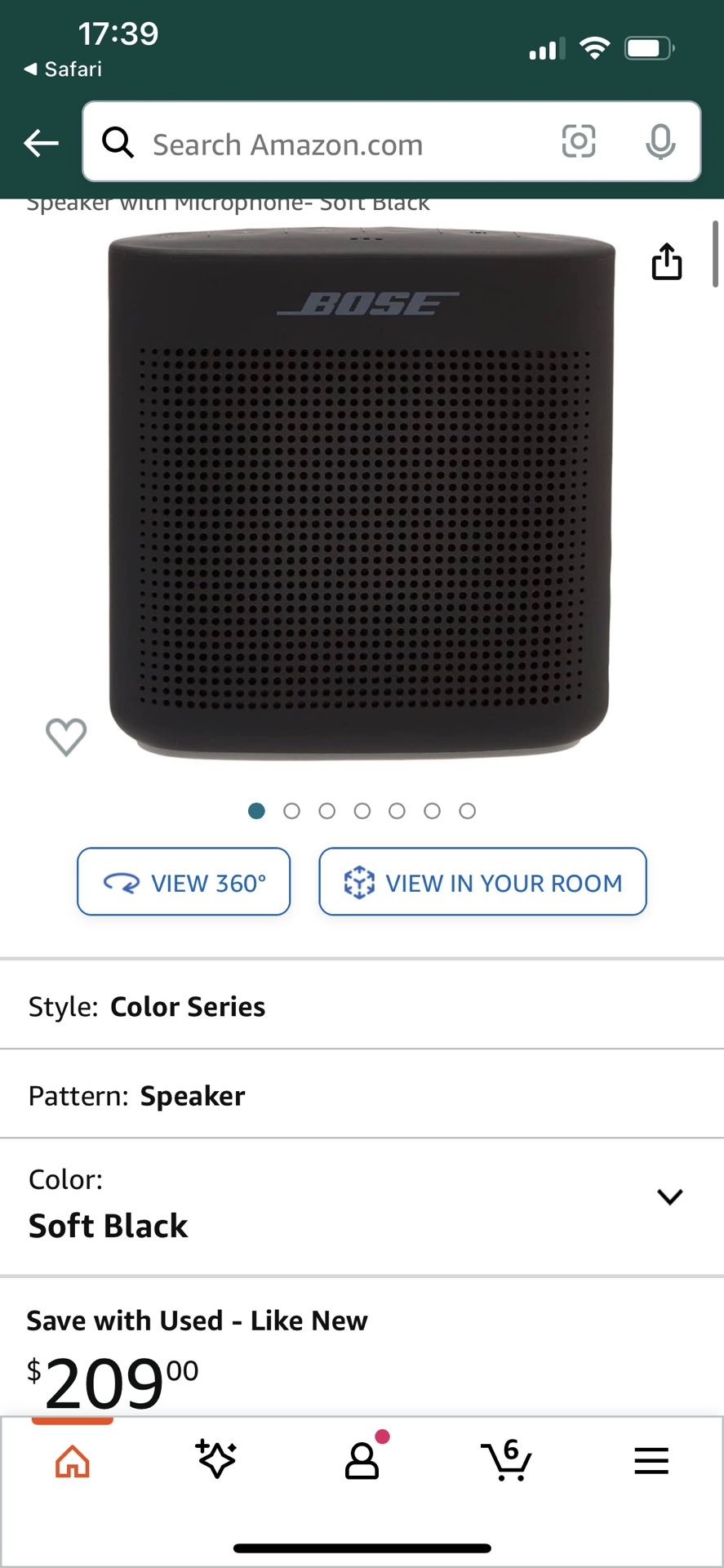Open the account profile tab

362,1459
